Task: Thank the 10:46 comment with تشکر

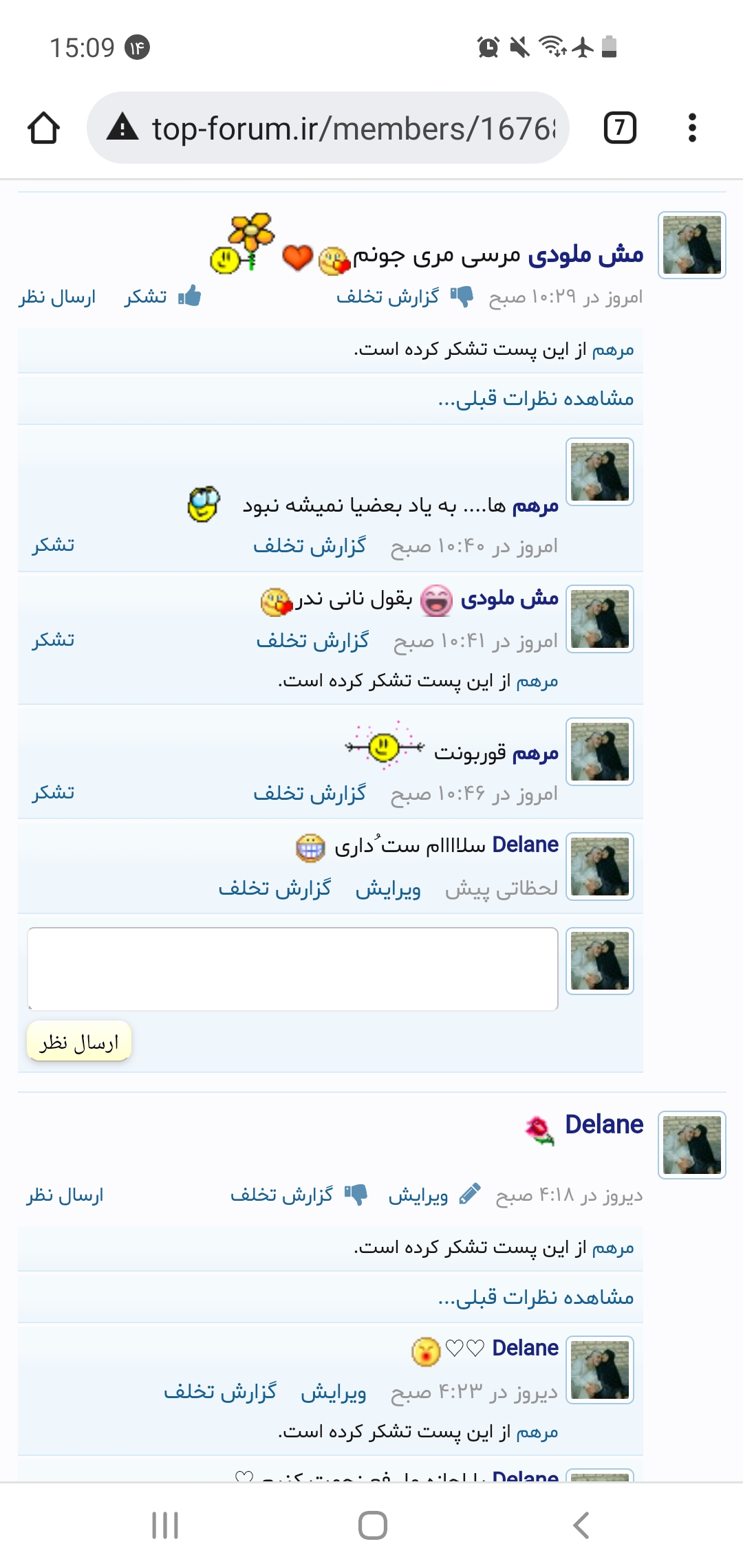Action: [x=53, y=793]
